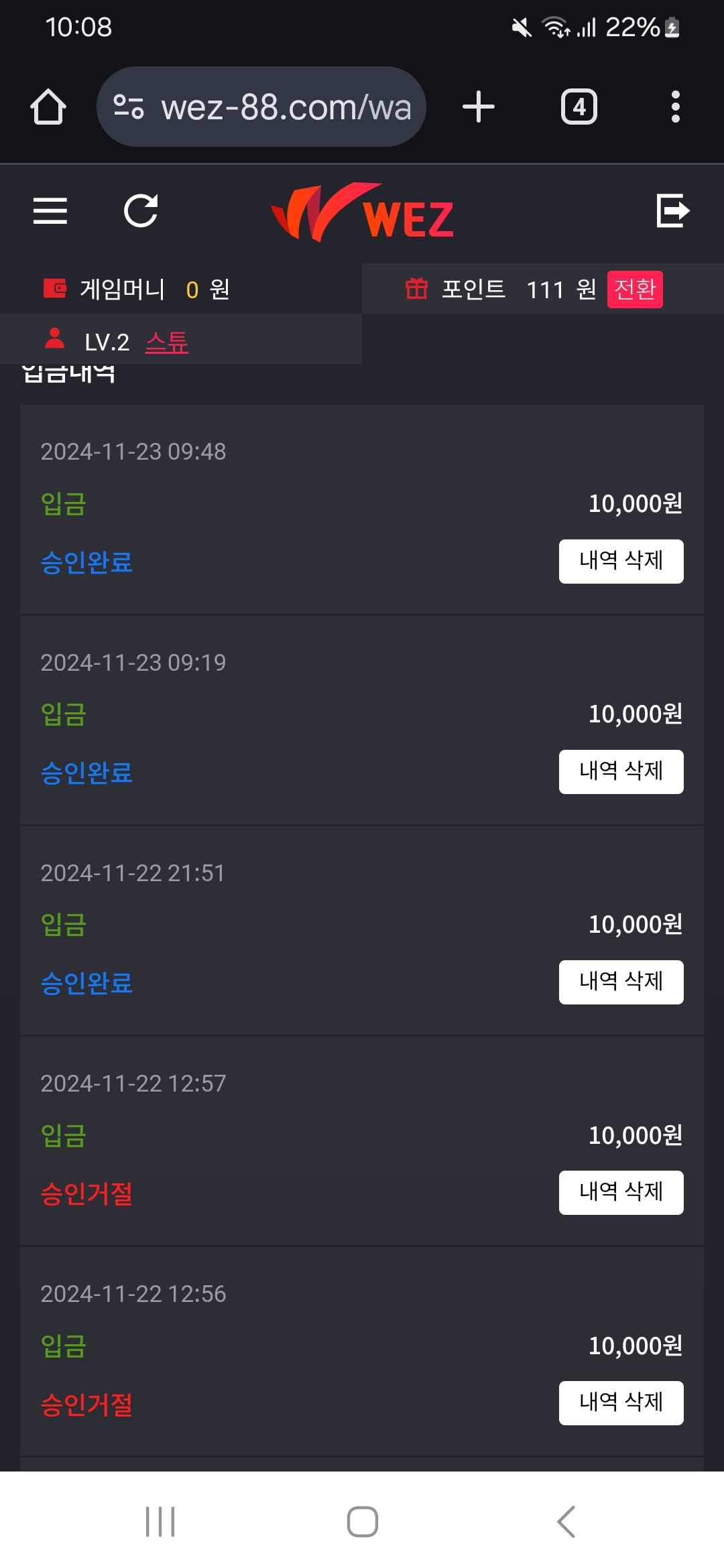Refresh the page with the reload icon
This screenshot has height=1568, width=724.
(141, 211)
